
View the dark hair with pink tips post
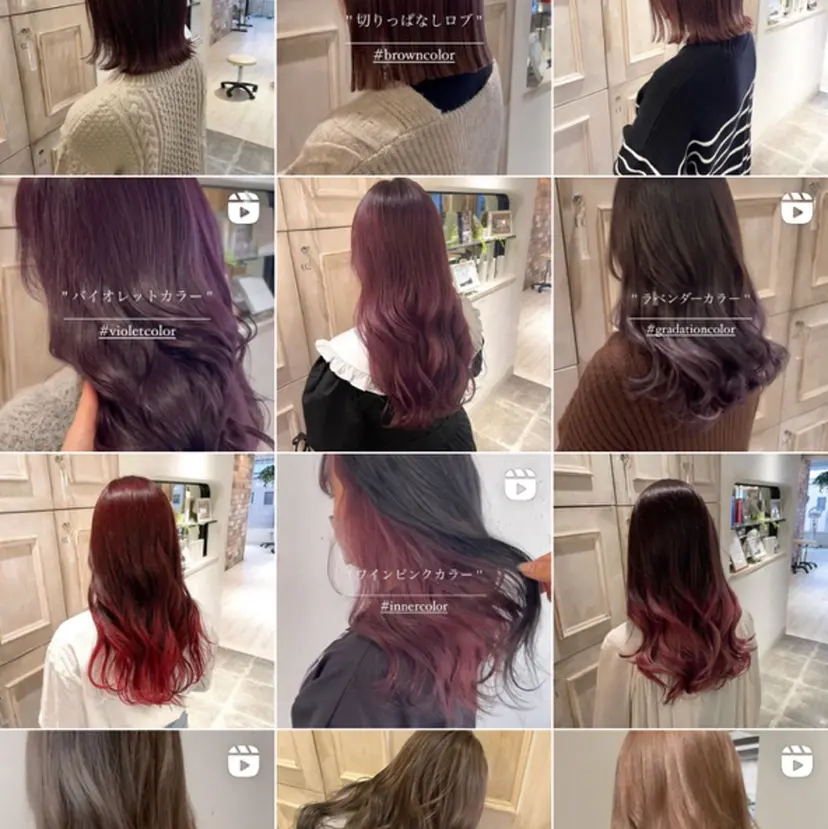(x=690, y=590)
